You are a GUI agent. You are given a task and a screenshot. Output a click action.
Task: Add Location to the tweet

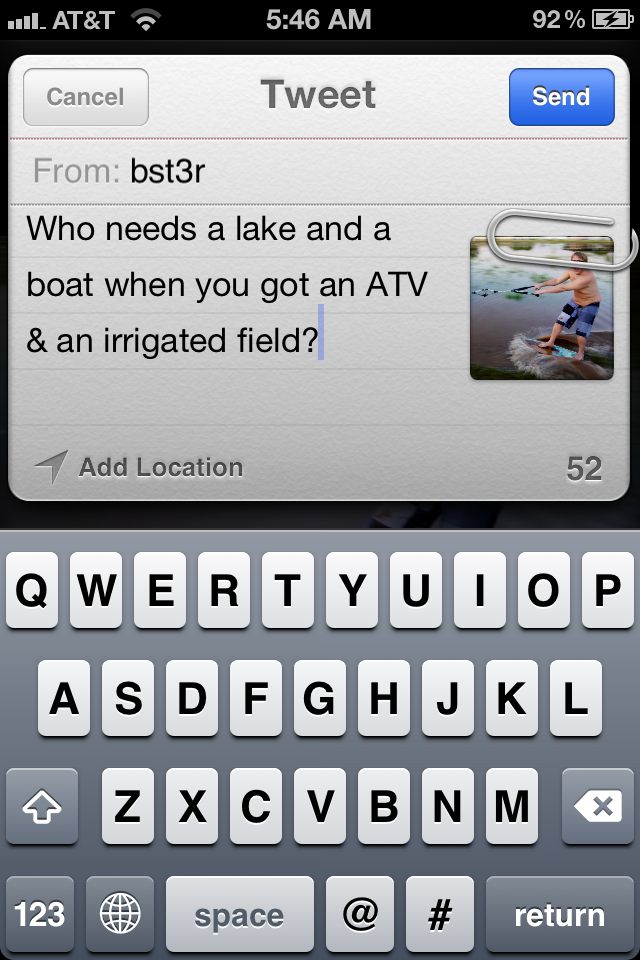point(141,467)
